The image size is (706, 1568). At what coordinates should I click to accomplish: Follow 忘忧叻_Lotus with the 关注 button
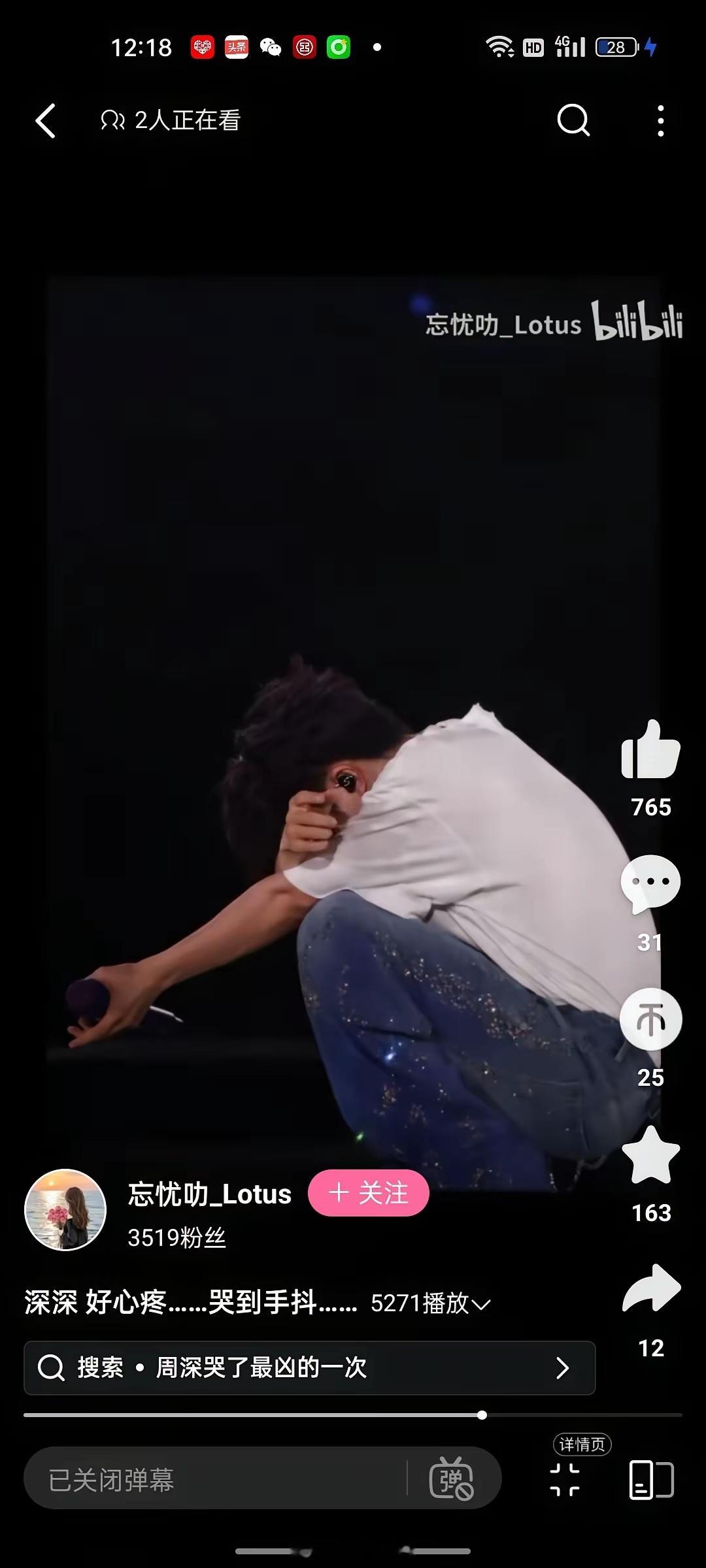point(369,1194)
